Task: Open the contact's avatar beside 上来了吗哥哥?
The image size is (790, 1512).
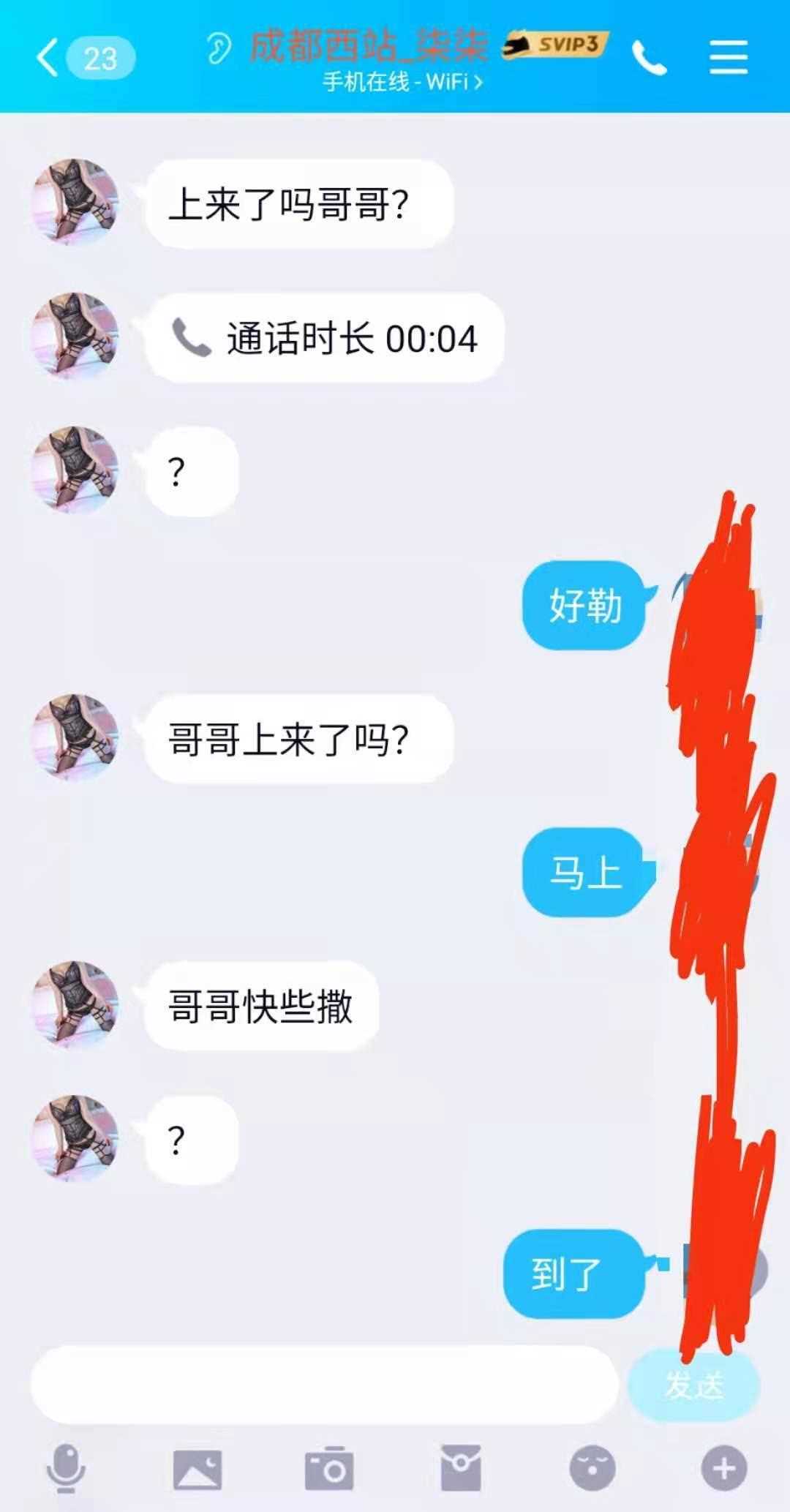Action: (75, 202)
